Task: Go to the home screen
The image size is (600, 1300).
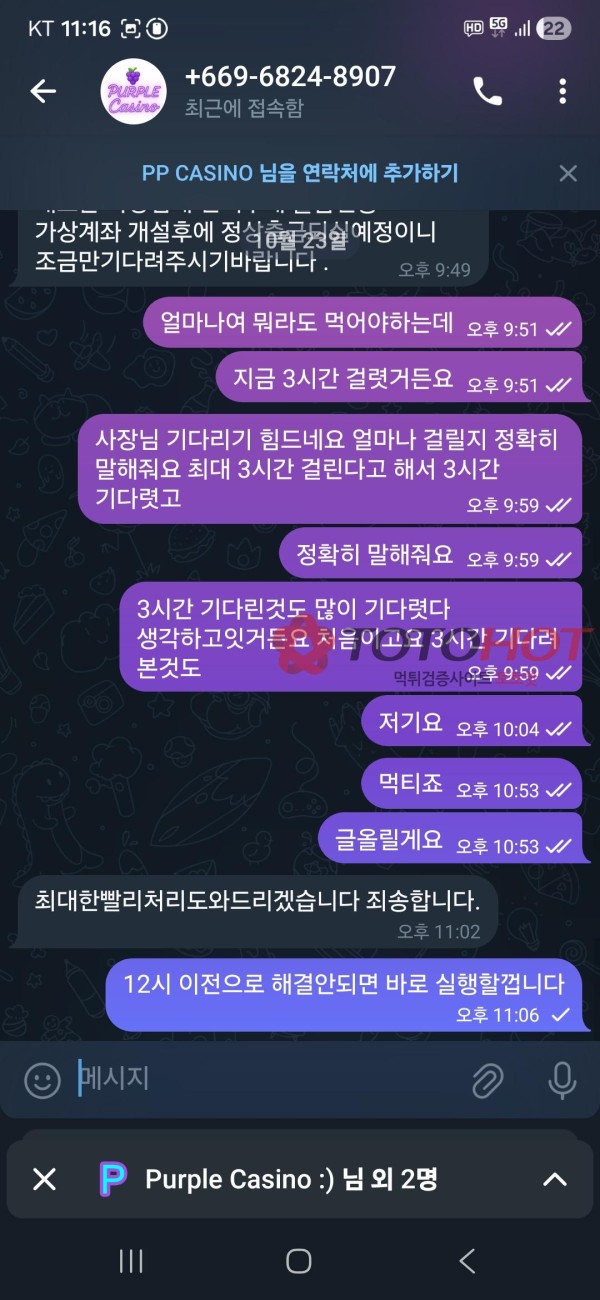Action: pos(299,1261)
